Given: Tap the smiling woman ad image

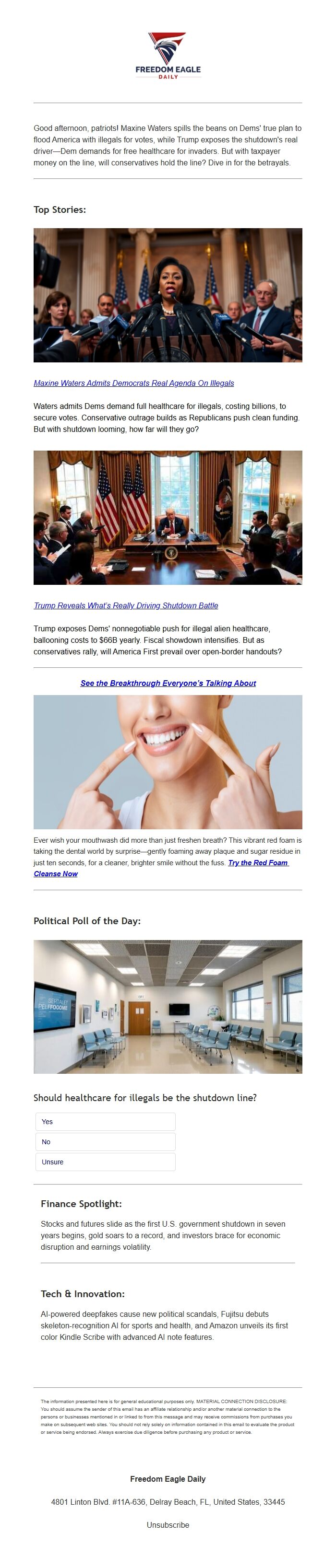Looking at the screenshot, I should pos(168,762).
